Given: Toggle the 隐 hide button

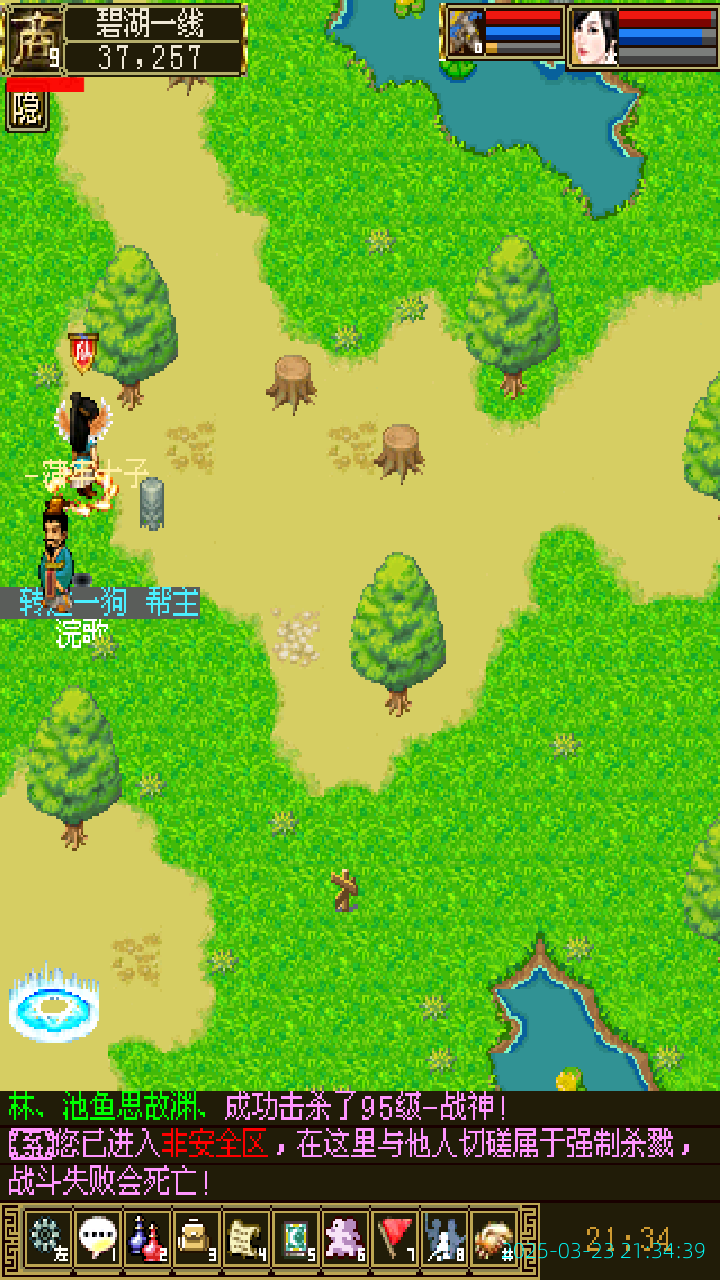Looking at the screenshot, I should (x=27, y=110).
